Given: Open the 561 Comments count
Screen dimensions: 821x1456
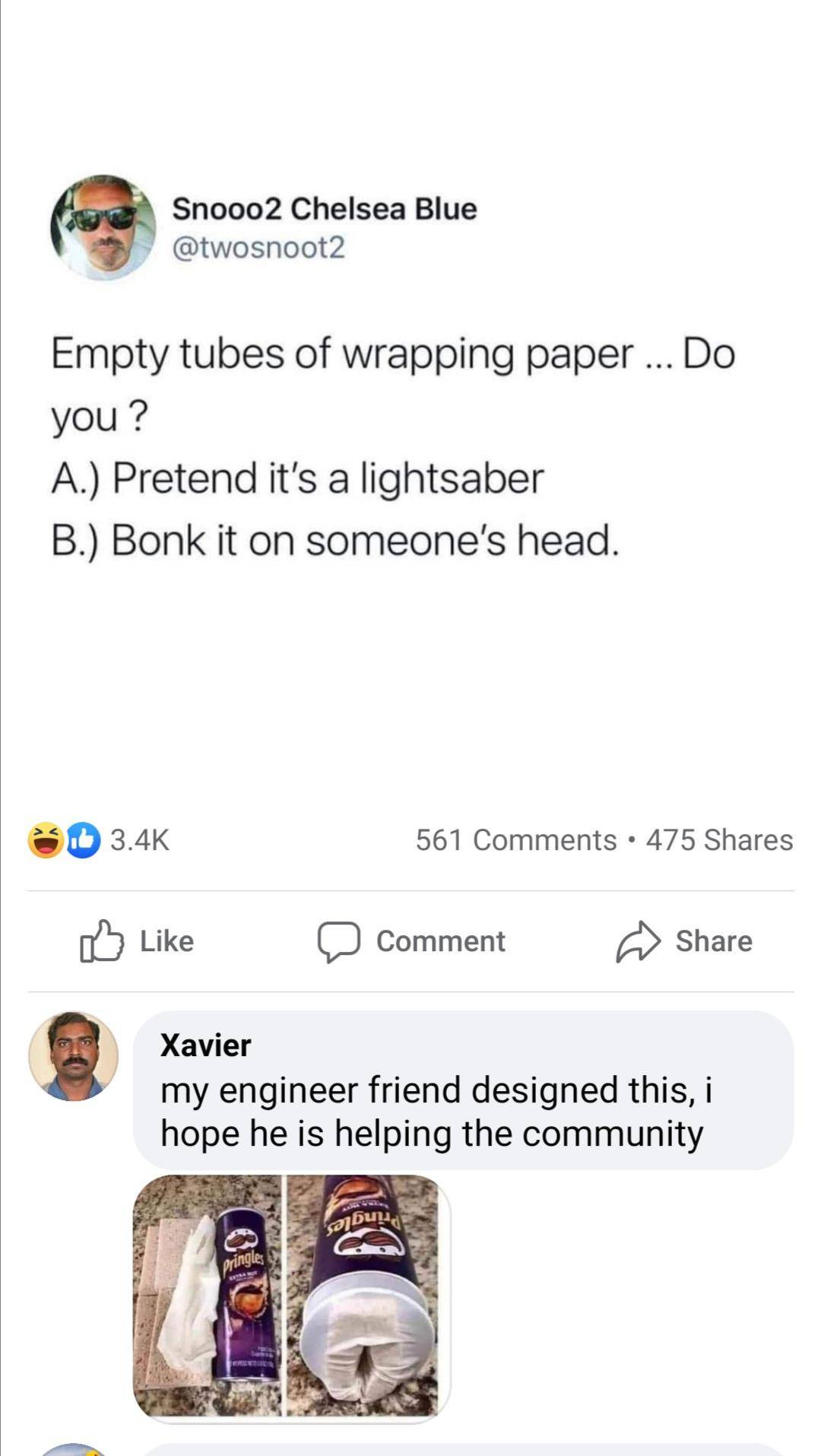Looking at the screenshot, I should (515, 840).
